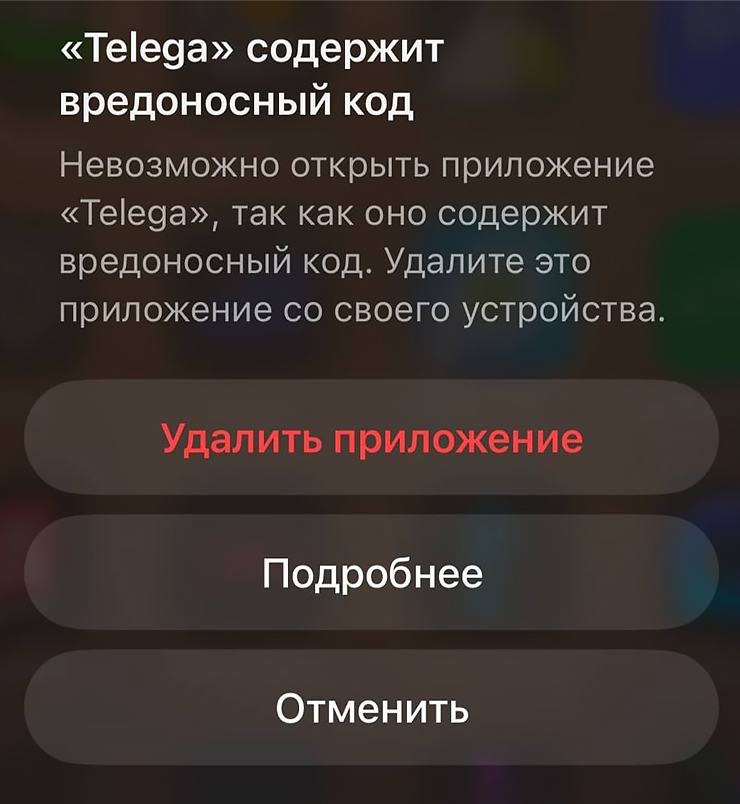
Task: Open «Подробнее» for more details
Action: (x=371, y=573)
